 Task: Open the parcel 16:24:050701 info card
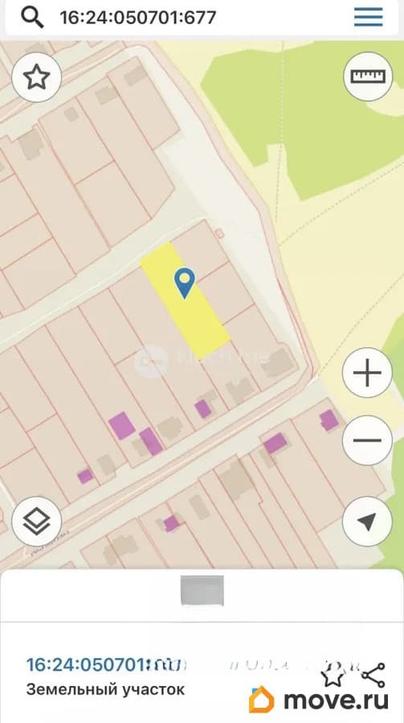click(106, 664)
